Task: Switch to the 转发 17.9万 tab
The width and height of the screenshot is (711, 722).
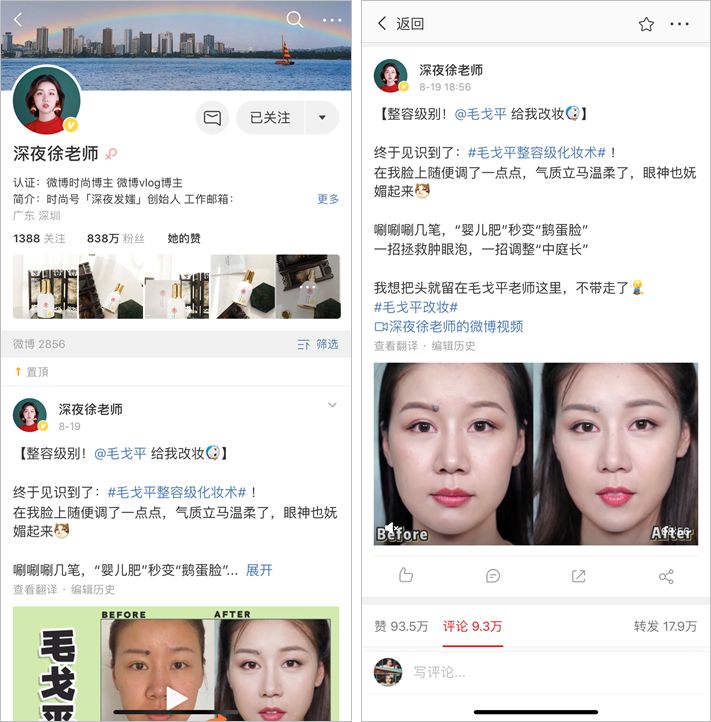Action: [665, 626]
